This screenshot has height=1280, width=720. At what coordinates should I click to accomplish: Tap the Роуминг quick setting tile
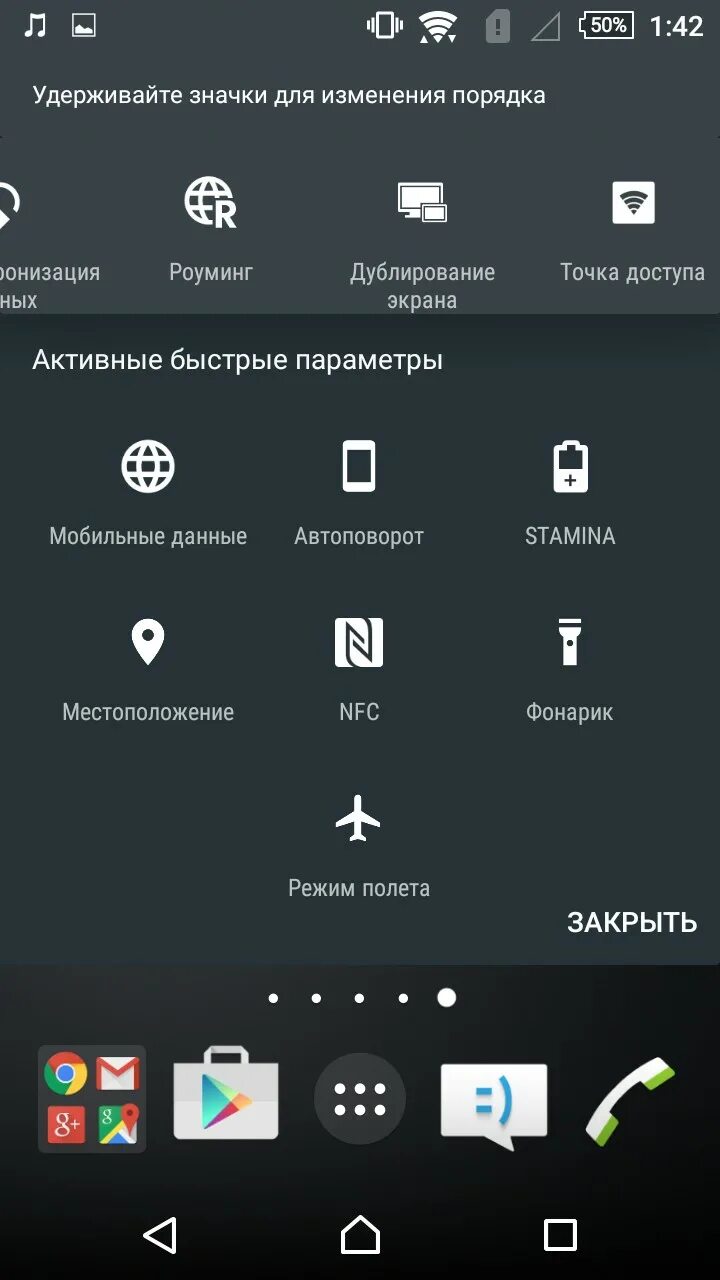210,228
